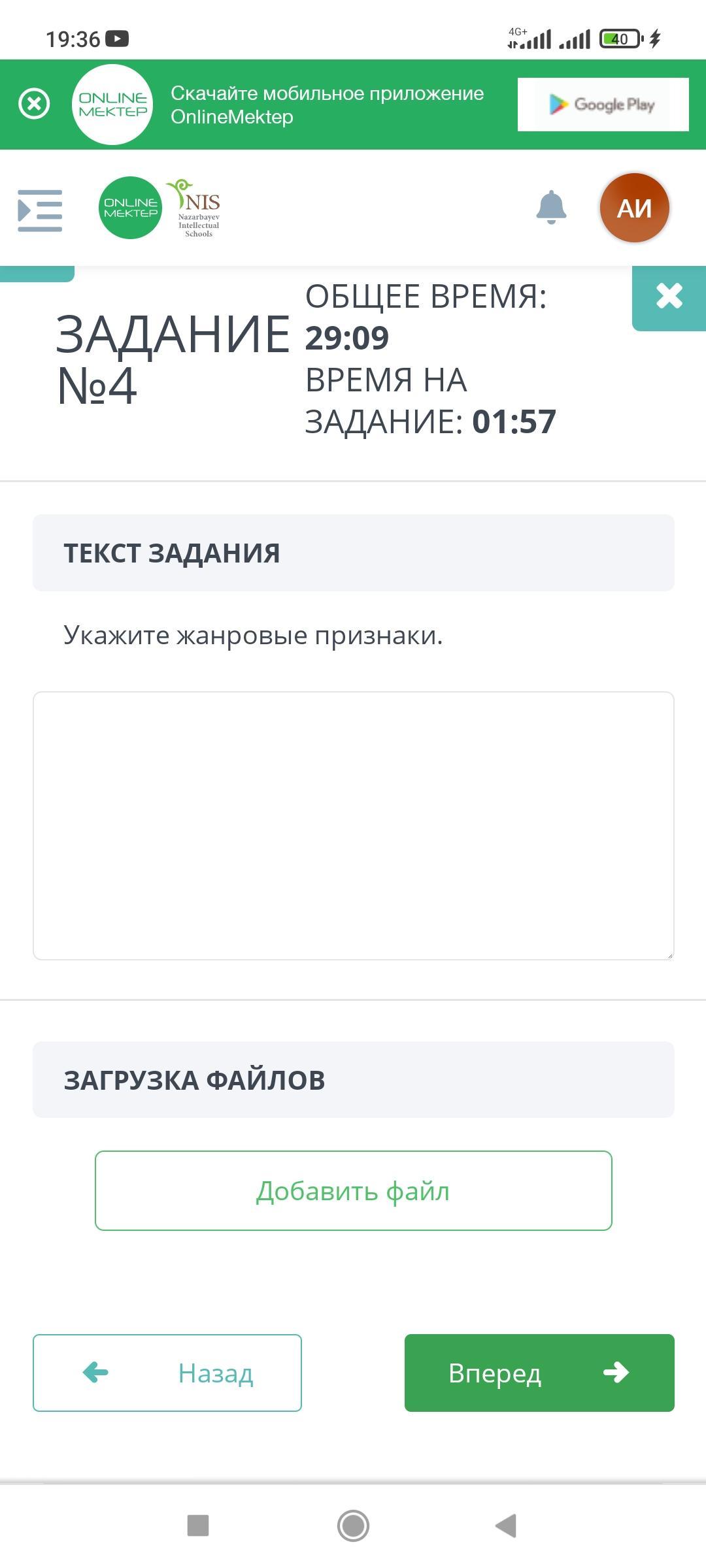Screen dimensions: 706x1568
Task: Open the side drawer menu
Action: pyautogui.click(x=40, y=210)
